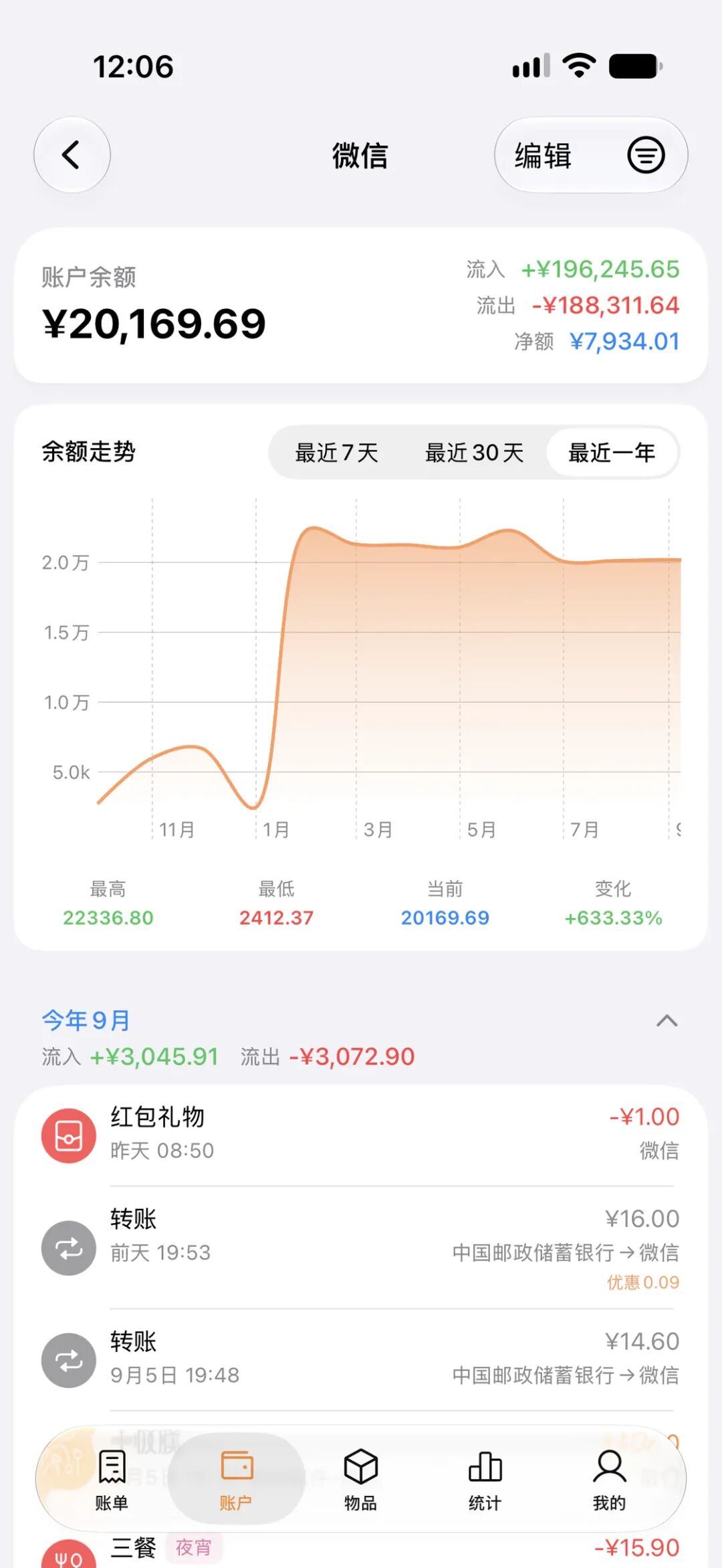
Task: Open the 红包礼物 transaction
Action: (x=360, y=1135)
